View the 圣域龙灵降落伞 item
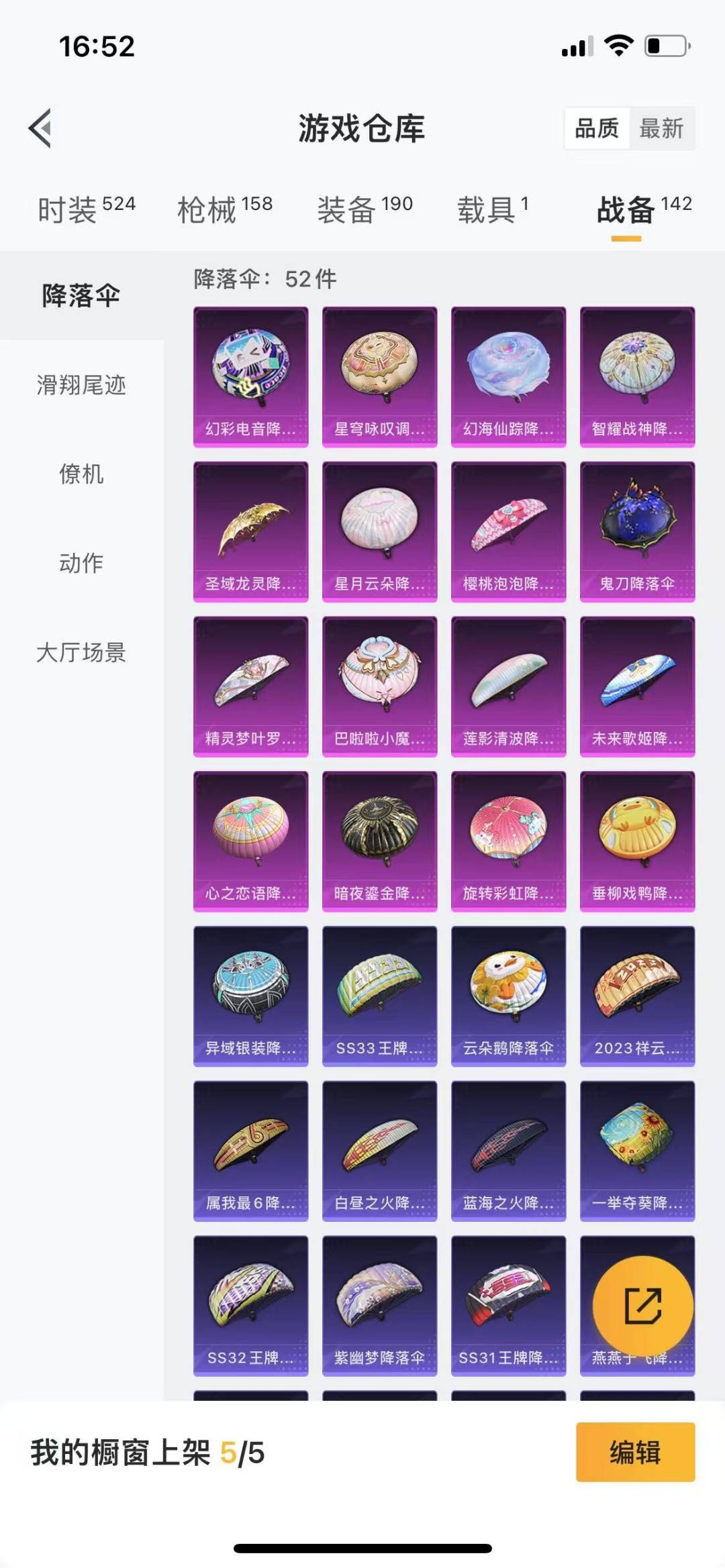This screenshot has width=725, height=1568. coord(251,532)
